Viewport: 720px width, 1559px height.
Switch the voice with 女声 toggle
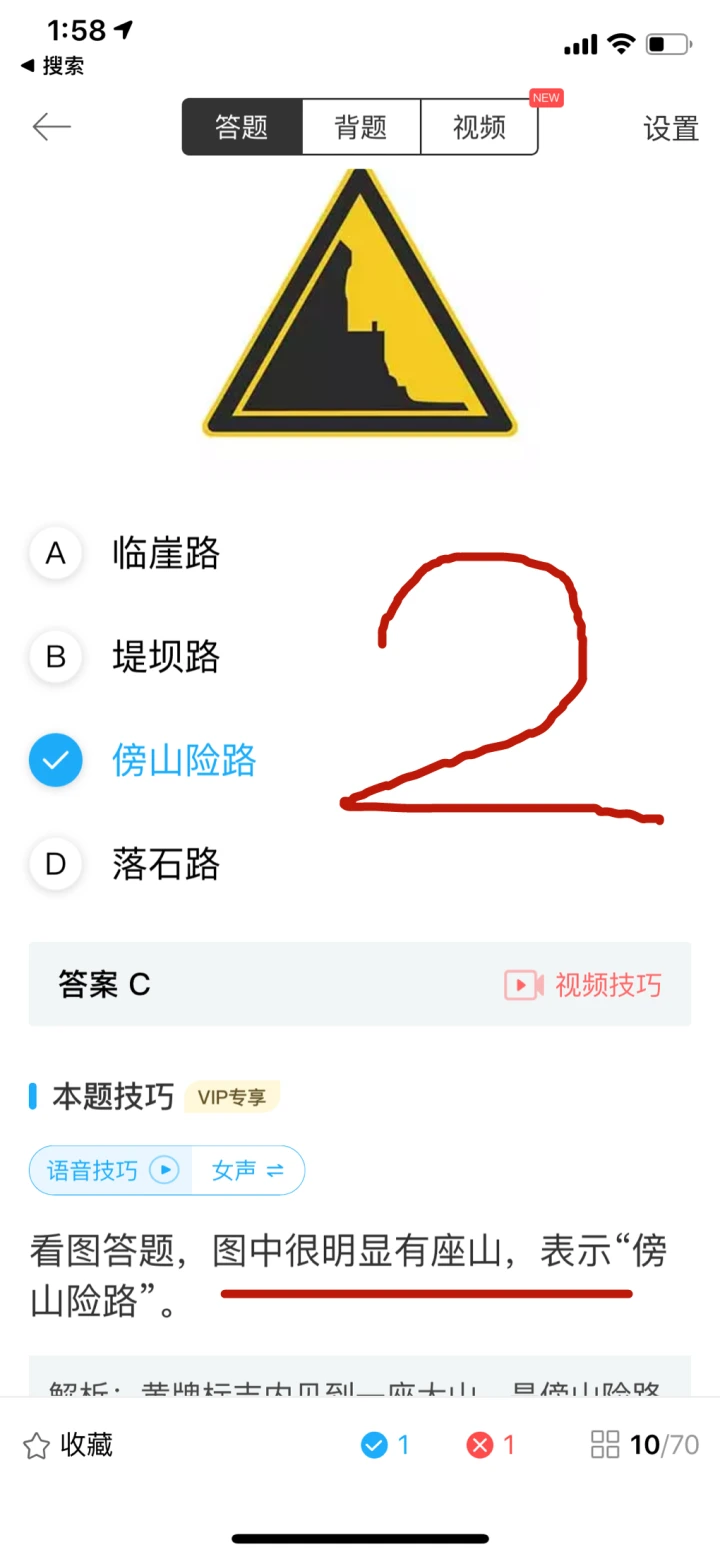pos(248,1170)
